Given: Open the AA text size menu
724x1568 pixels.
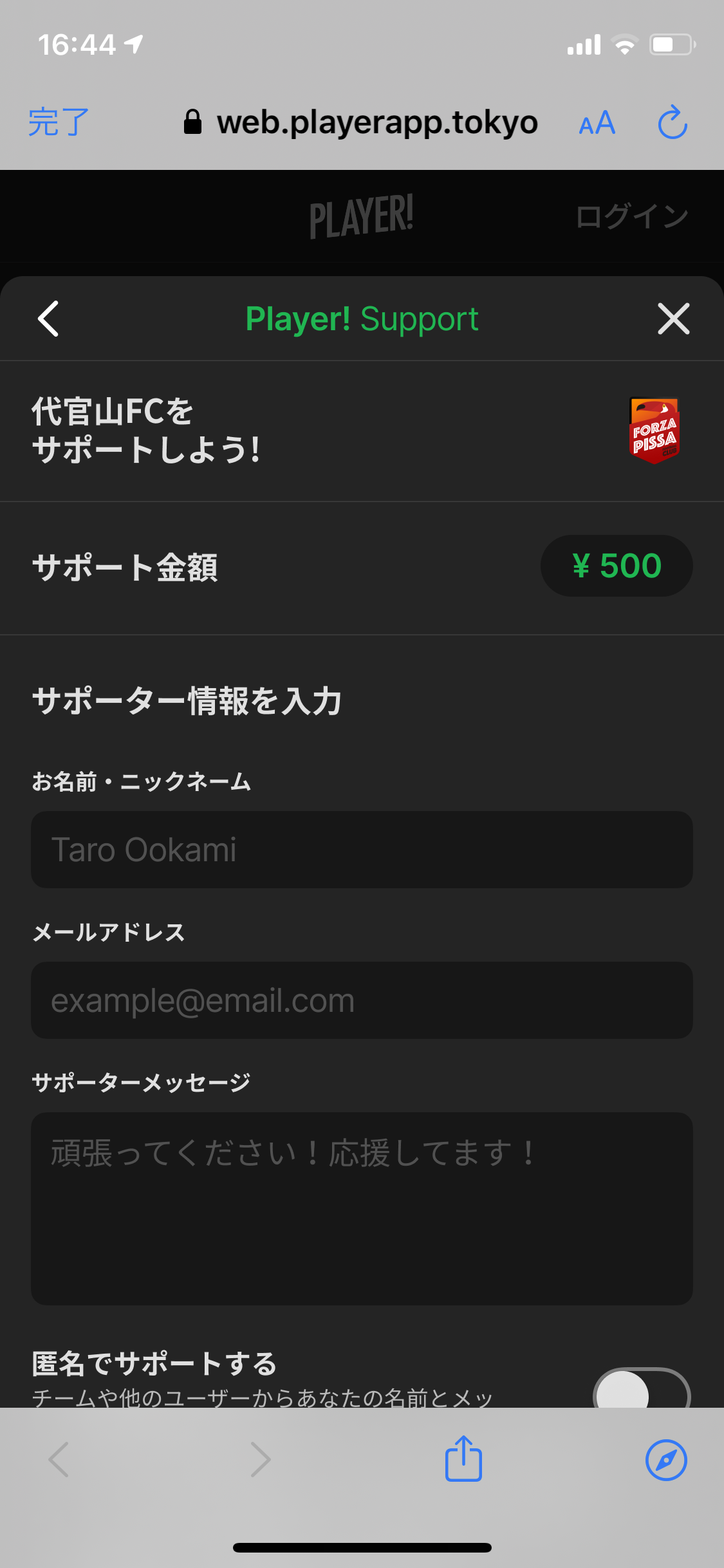Looking at the screenshot, I should pyautogui.click(x=597, y=122).
